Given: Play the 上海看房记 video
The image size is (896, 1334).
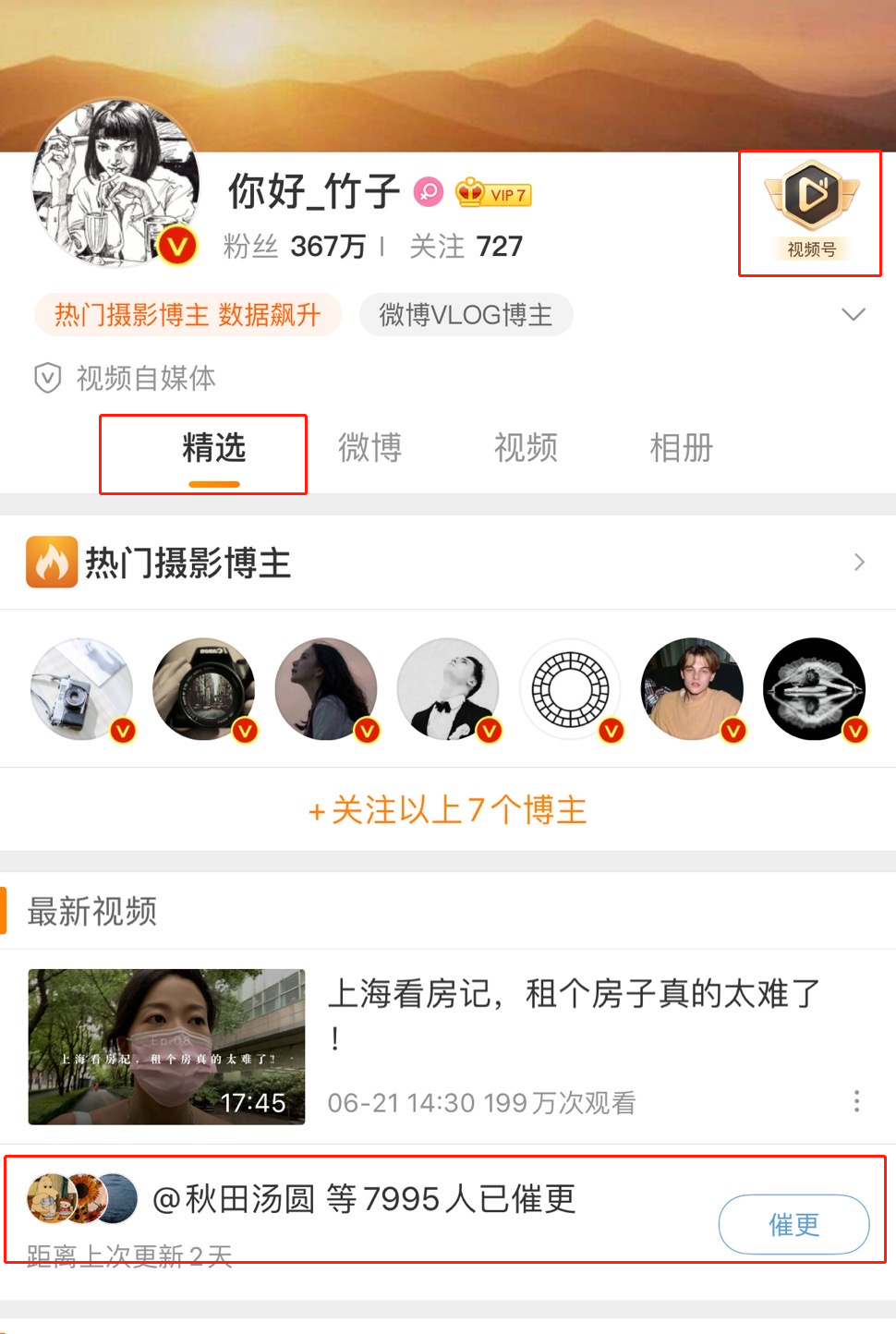Looking at the screenshot, I should (166, 1047).
